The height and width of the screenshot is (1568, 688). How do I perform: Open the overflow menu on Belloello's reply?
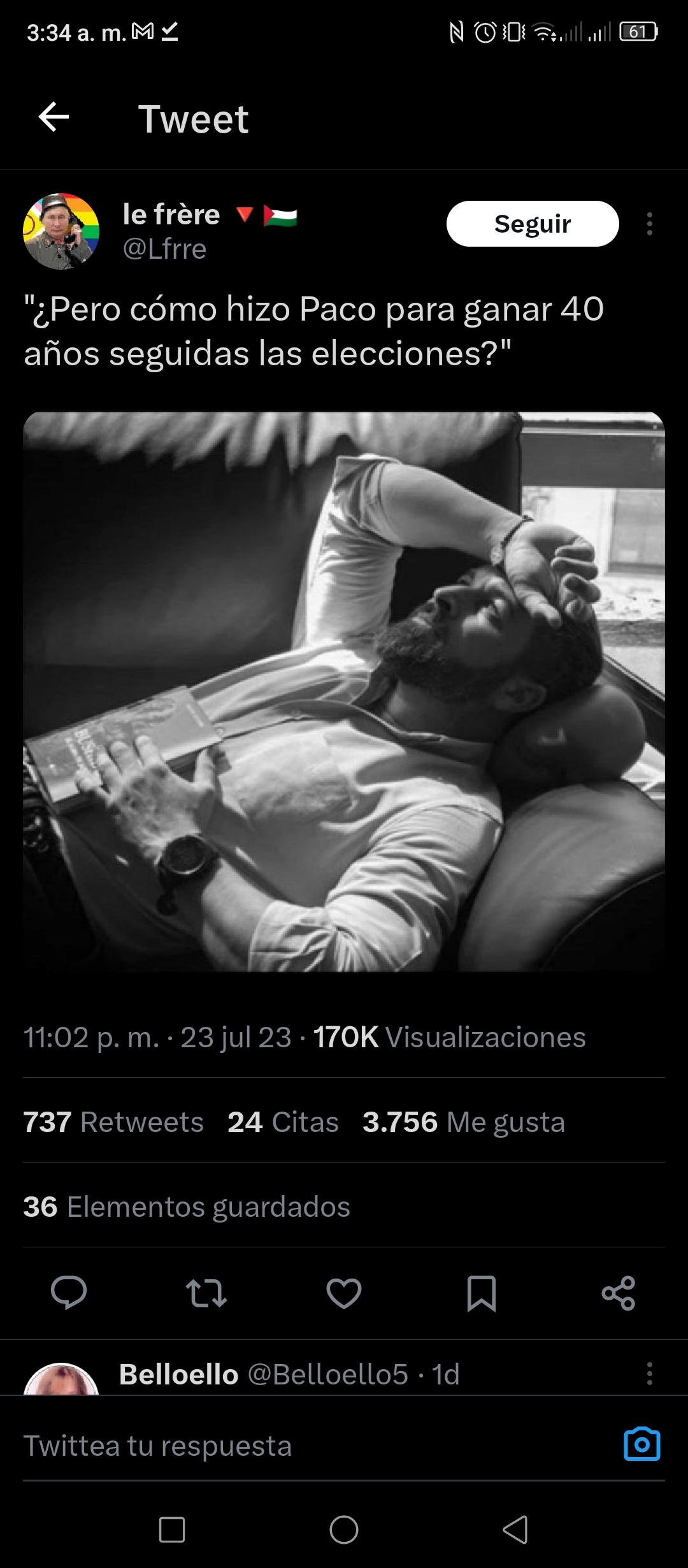pyautogui.click(x=649, y=1374)
